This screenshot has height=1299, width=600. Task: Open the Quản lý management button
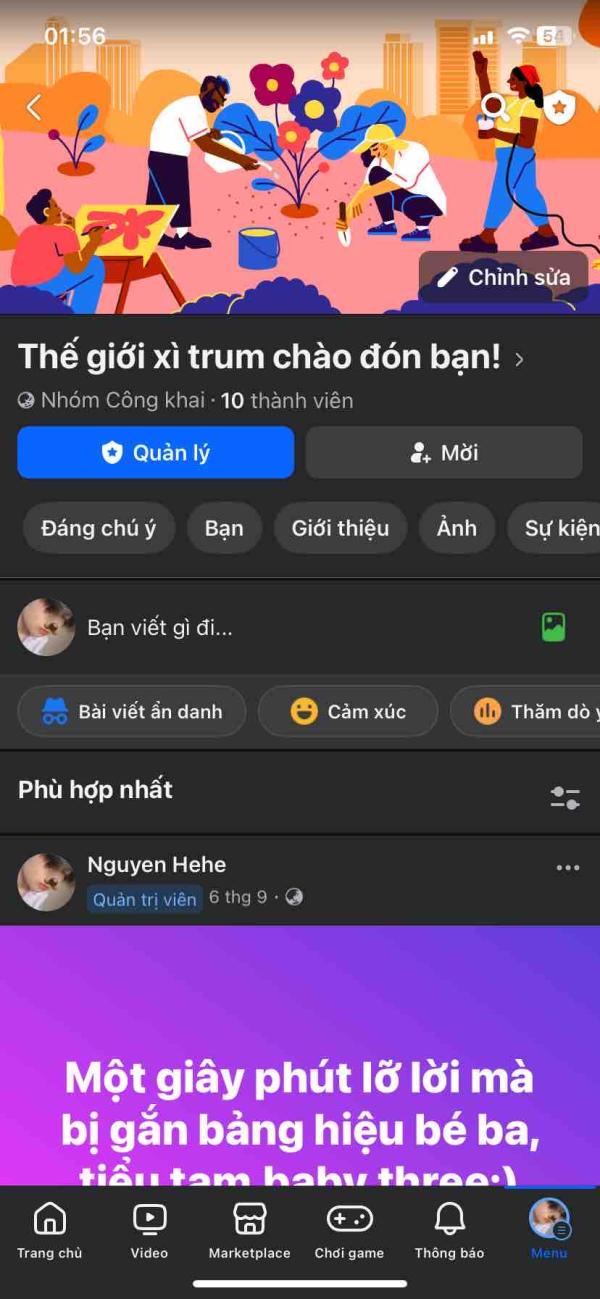tap(156, 453)
